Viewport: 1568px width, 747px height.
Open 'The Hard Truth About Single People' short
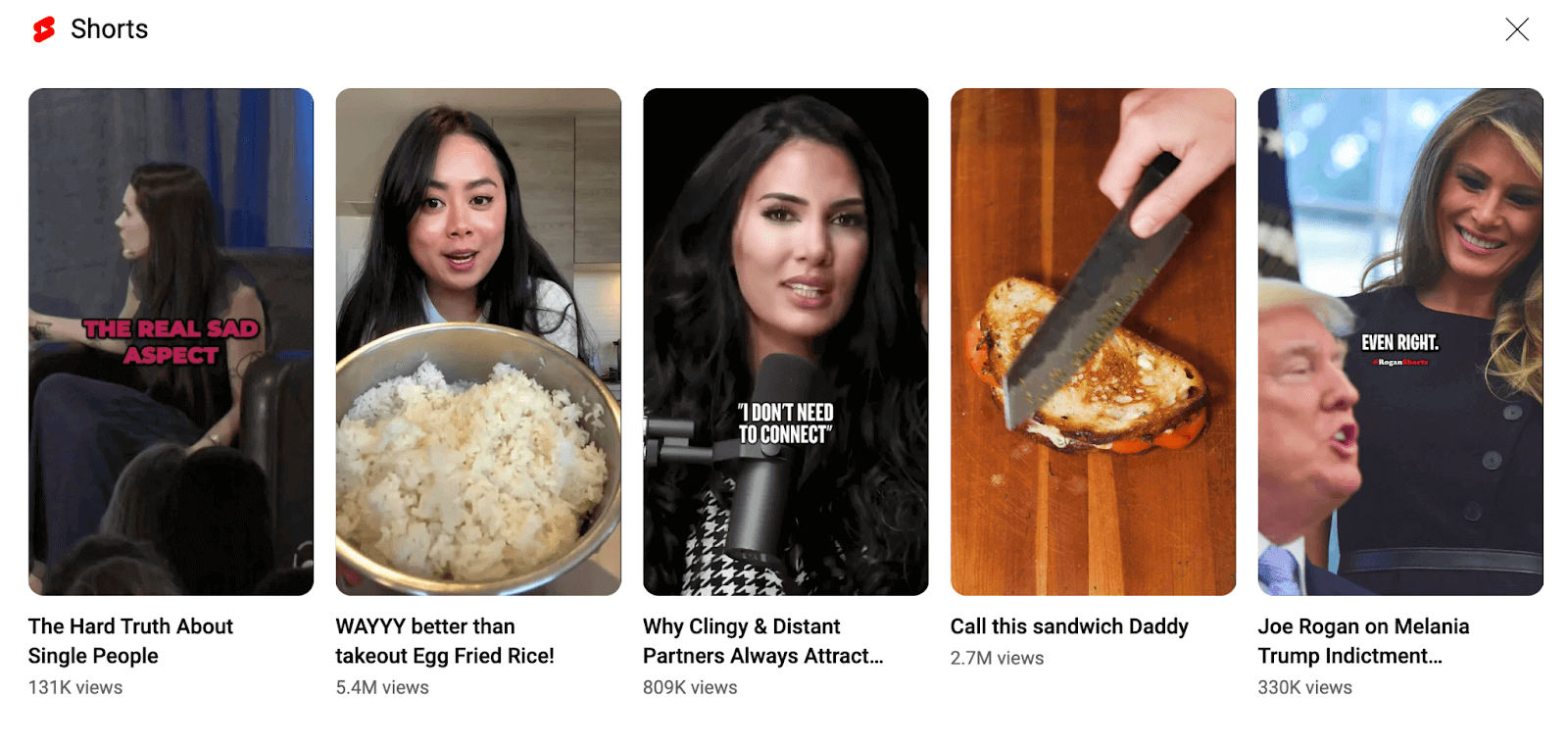[171, 341]
